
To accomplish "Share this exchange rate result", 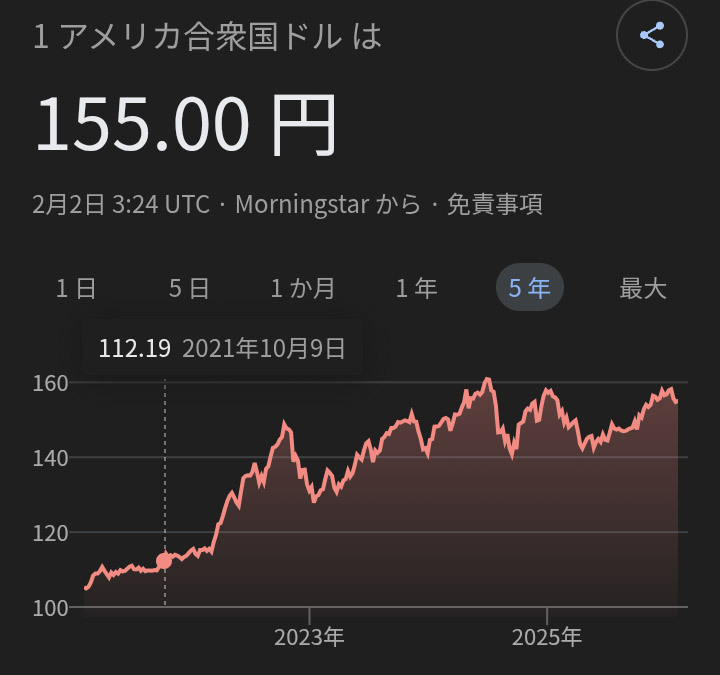I will pyautogui.click(x=652, y=37).
